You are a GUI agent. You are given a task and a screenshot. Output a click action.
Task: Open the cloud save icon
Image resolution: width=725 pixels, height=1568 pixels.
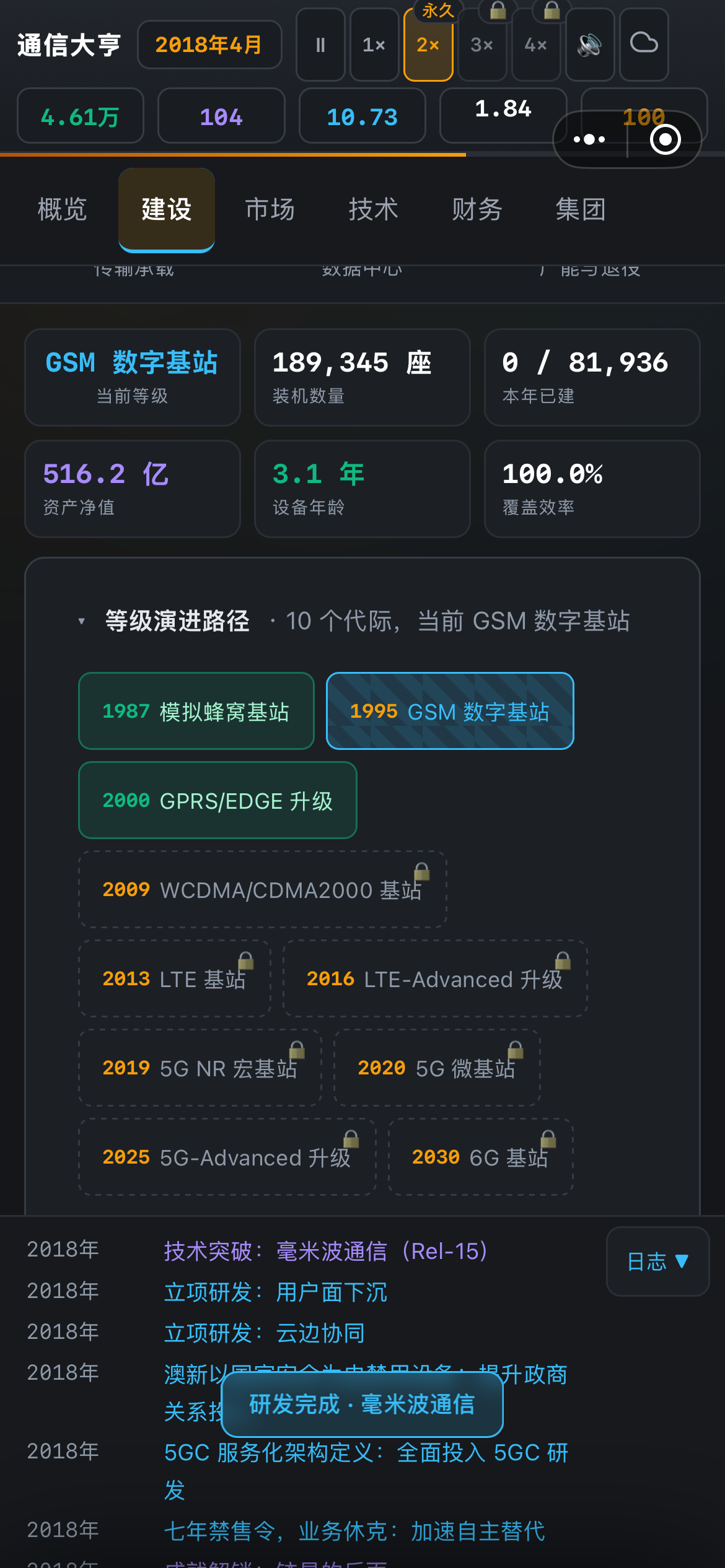point(644,45)
